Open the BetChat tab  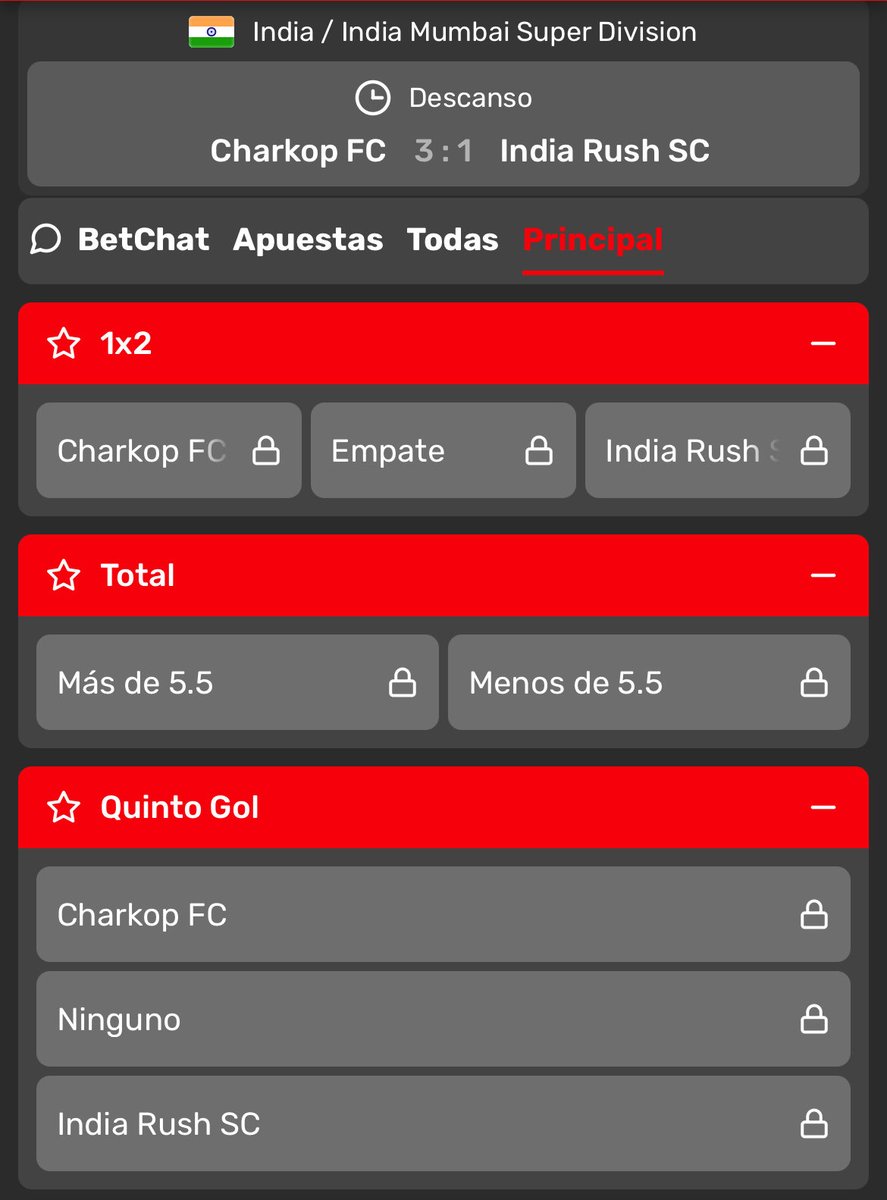click(x=121, y=240)
